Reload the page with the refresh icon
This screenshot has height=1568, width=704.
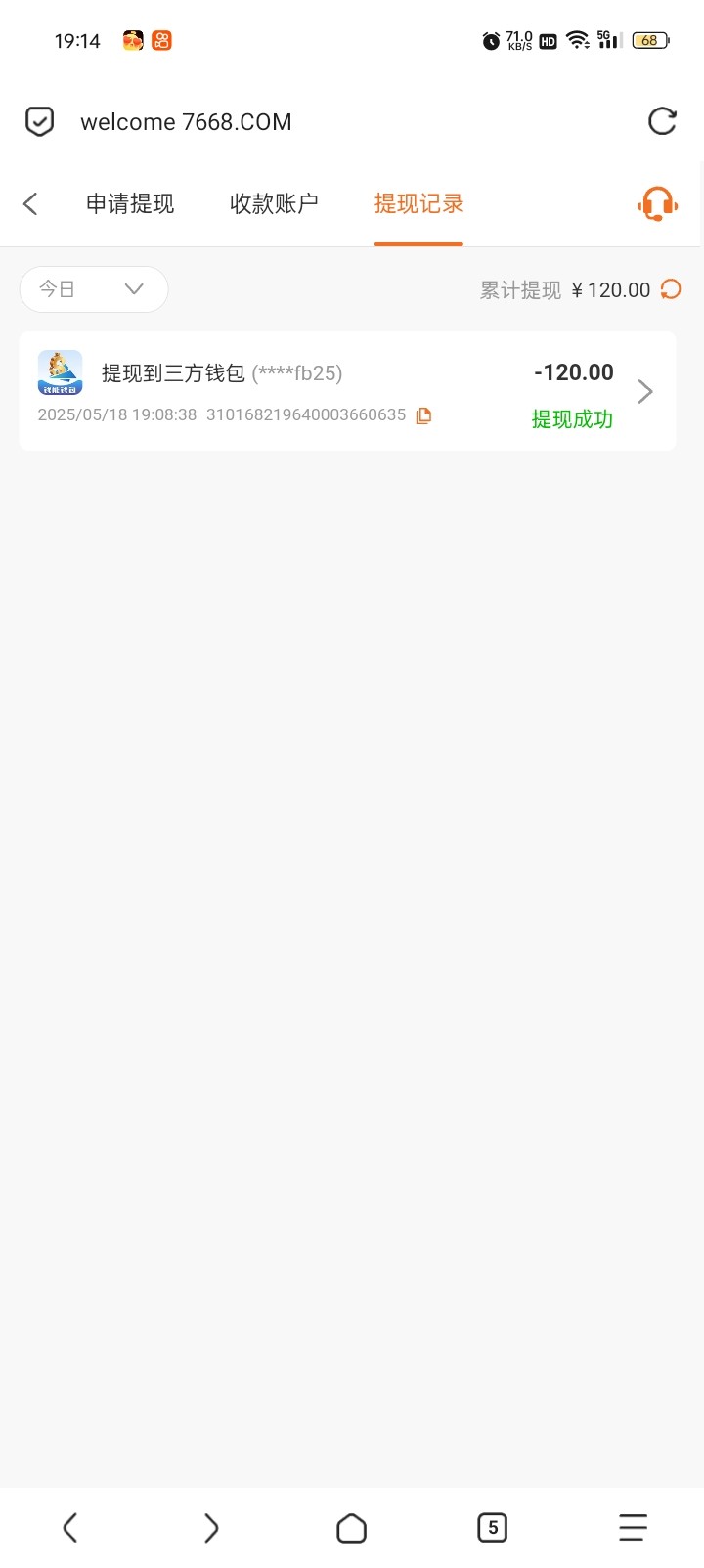tap(662, 121)
